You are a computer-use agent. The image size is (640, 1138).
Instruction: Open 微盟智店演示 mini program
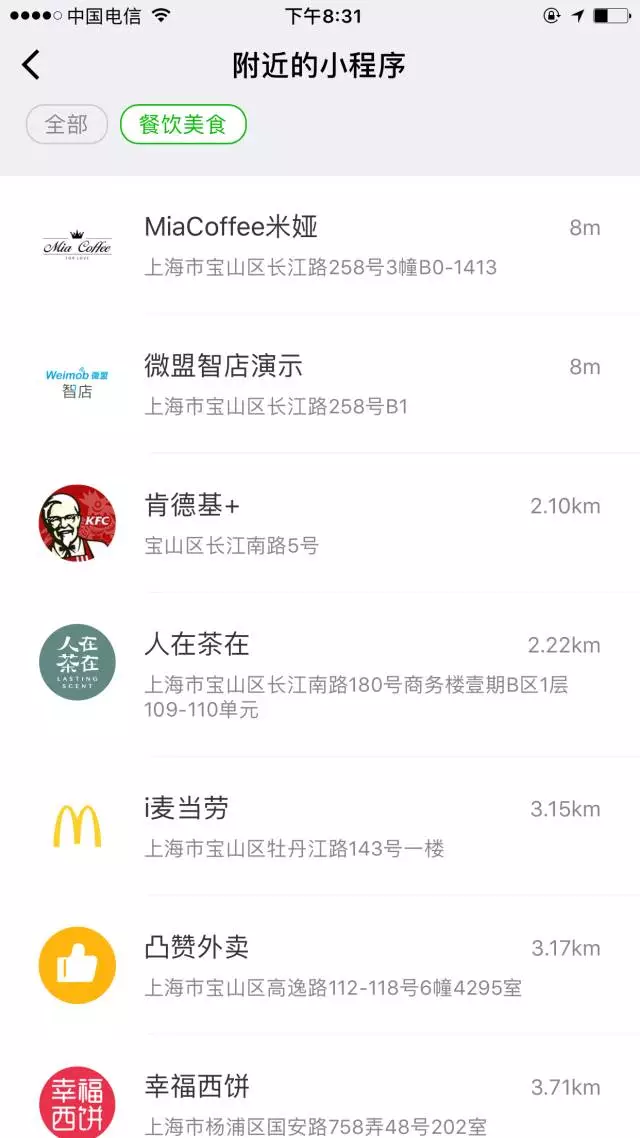click(x=320, y=384)
